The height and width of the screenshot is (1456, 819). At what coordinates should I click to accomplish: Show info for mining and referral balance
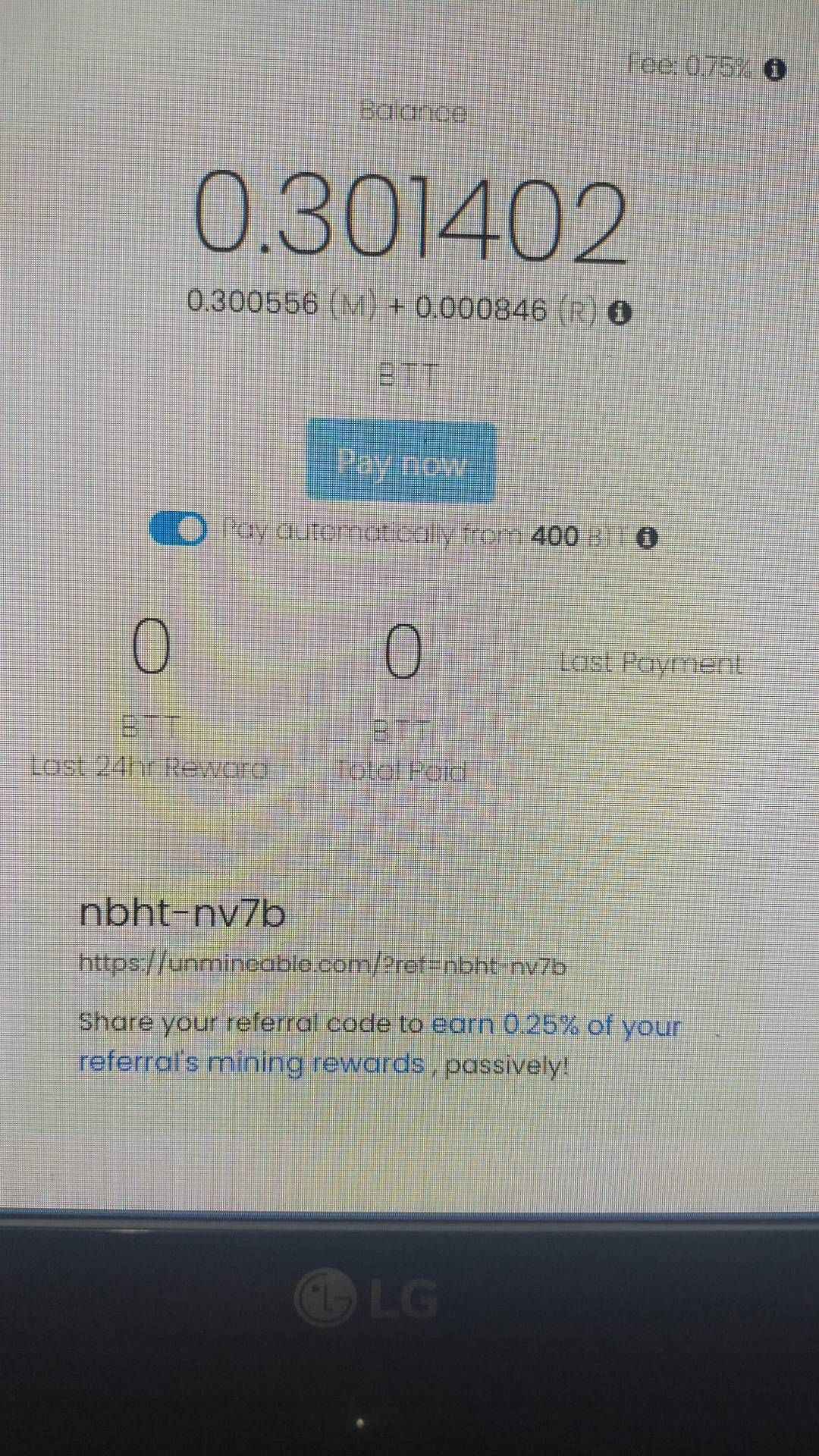pyautogui.click(x=620, y=312)
